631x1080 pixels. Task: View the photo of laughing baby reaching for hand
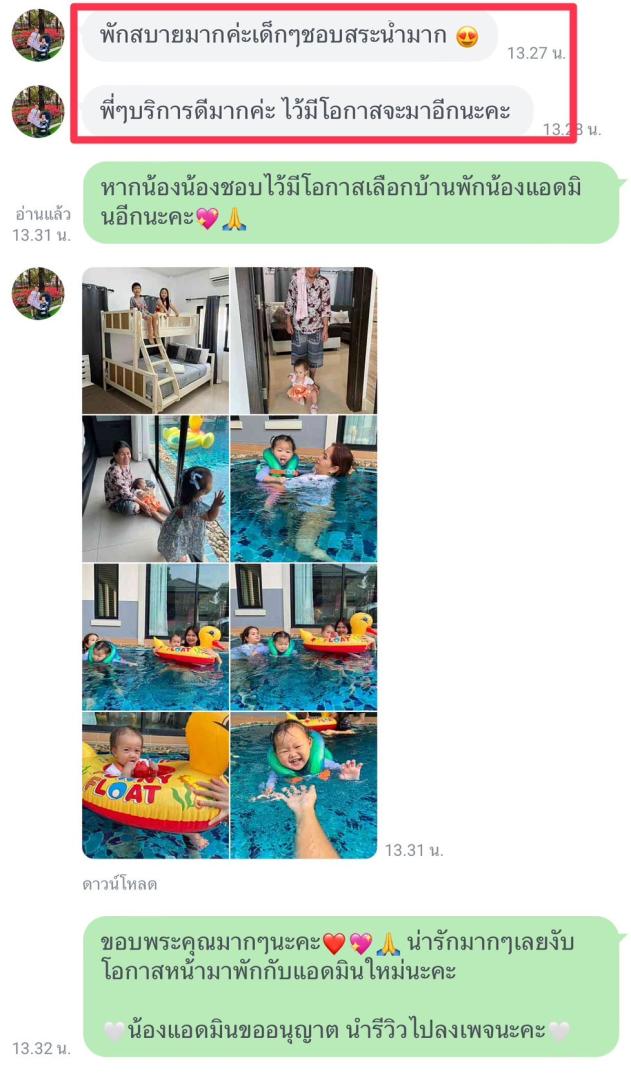coord(303,785)
